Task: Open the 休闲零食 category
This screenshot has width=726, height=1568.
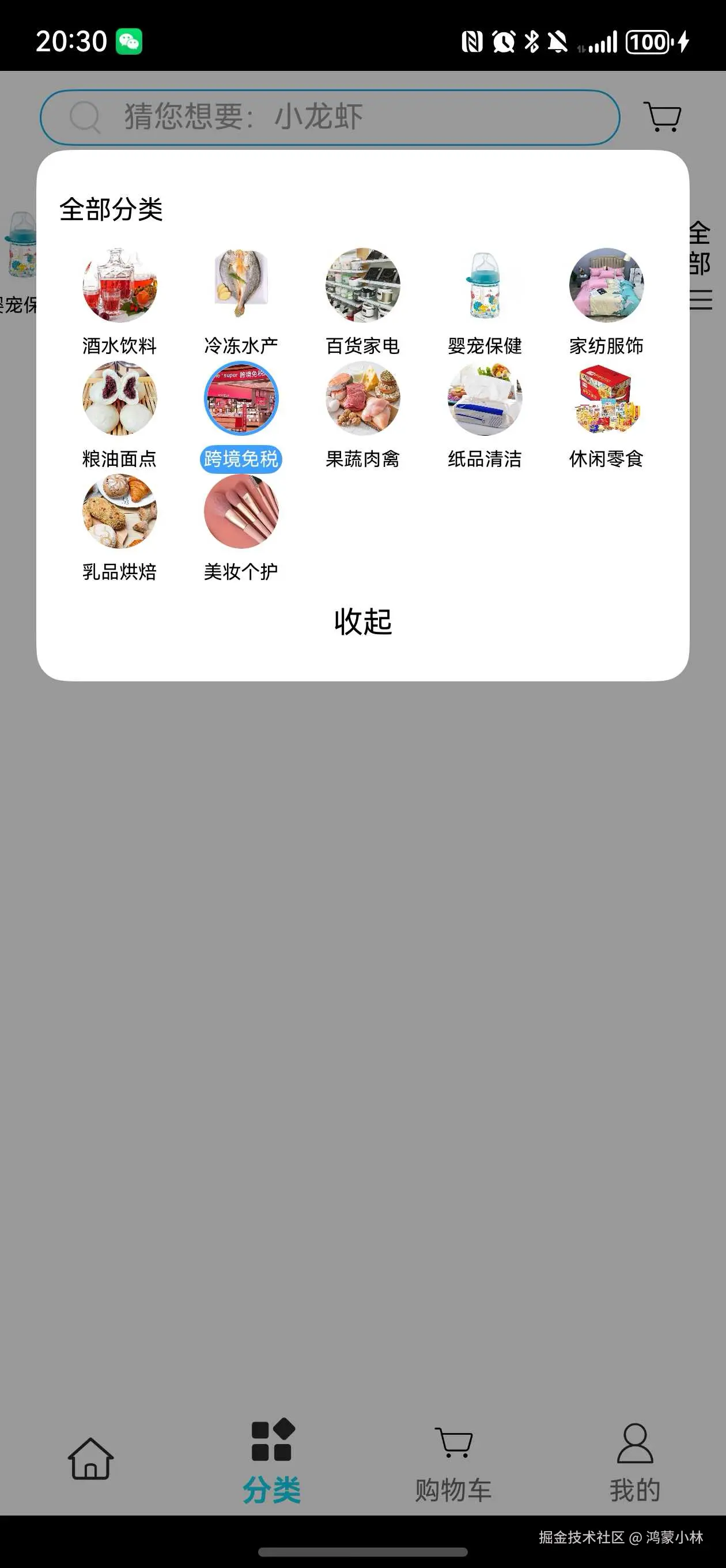Action: coord(607,399)
